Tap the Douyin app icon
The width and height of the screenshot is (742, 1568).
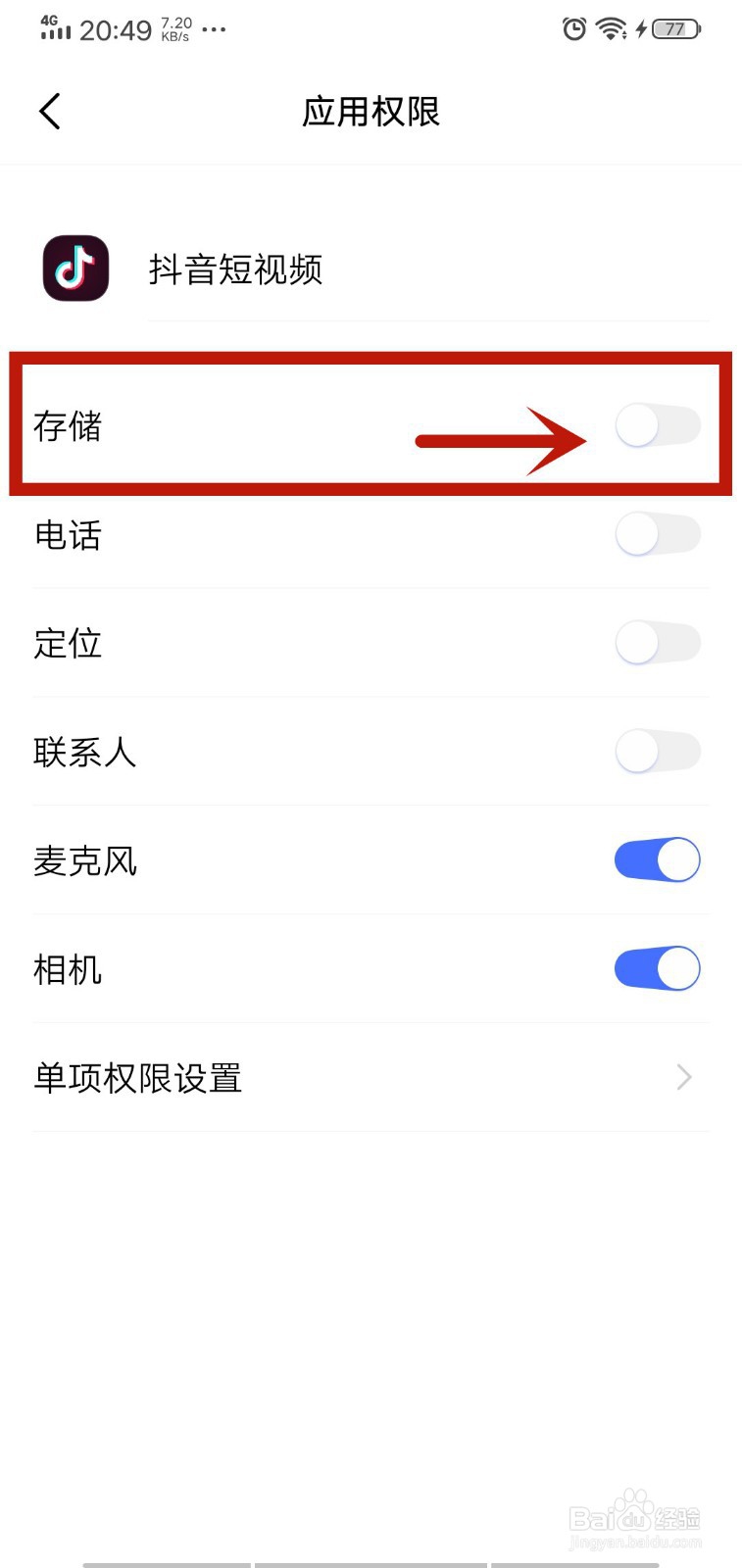point(74,268)
